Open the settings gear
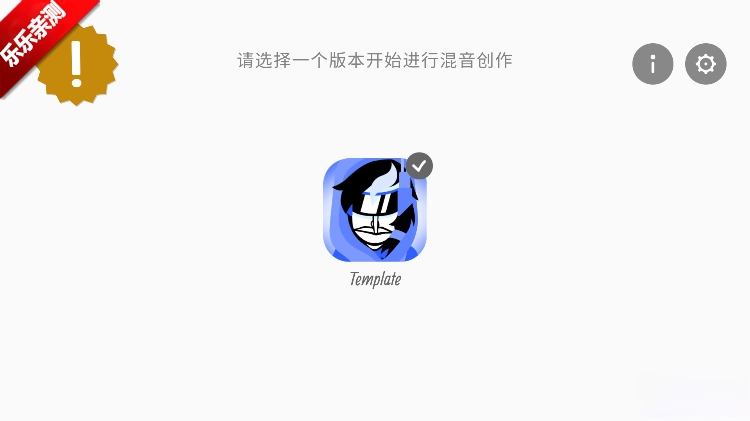The height and width of the screenshot is (421, 750). (x=706, y=64)
